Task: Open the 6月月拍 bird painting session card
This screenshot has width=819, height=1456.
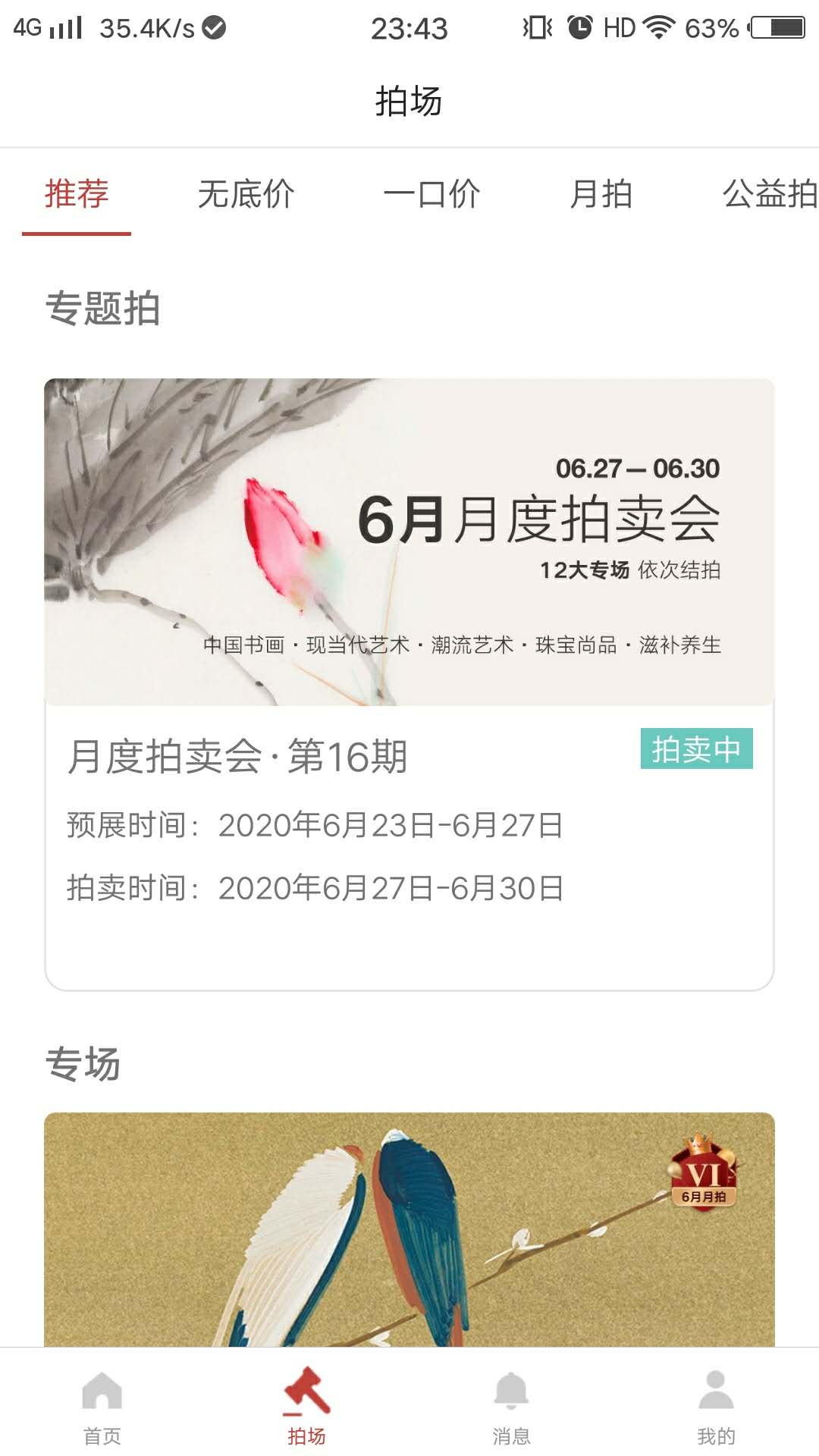Action: click(409, 1228)
